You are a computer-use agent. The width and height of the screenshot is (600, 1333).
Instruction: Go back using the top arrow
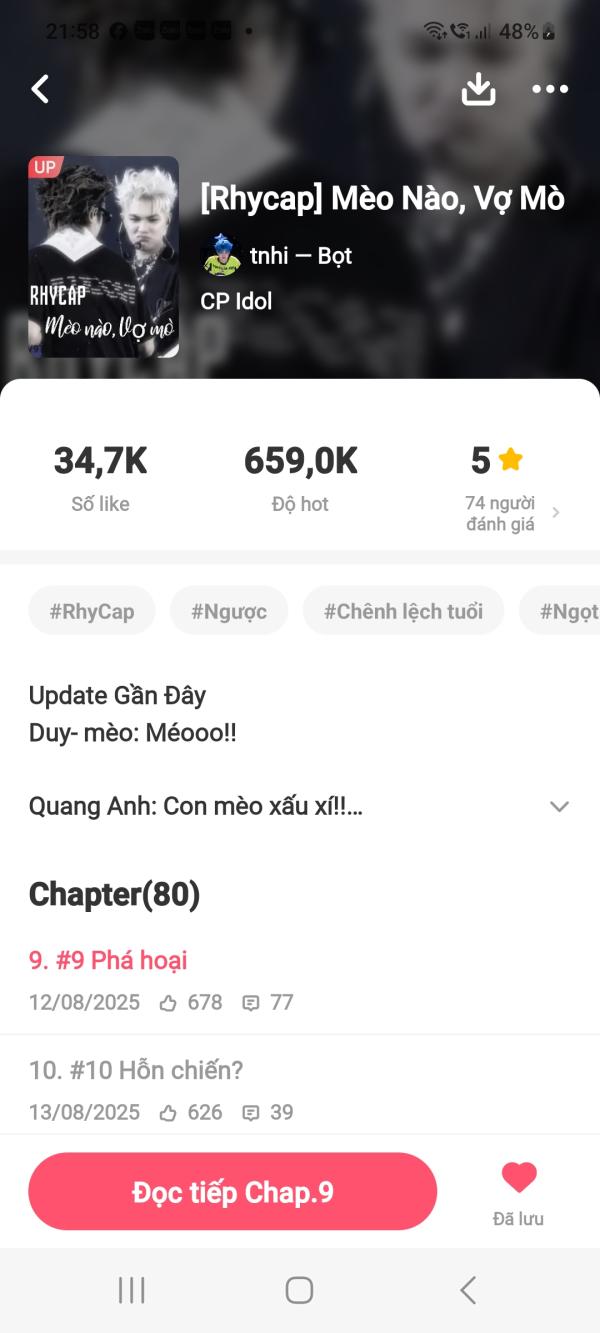(x=40, y=89)
